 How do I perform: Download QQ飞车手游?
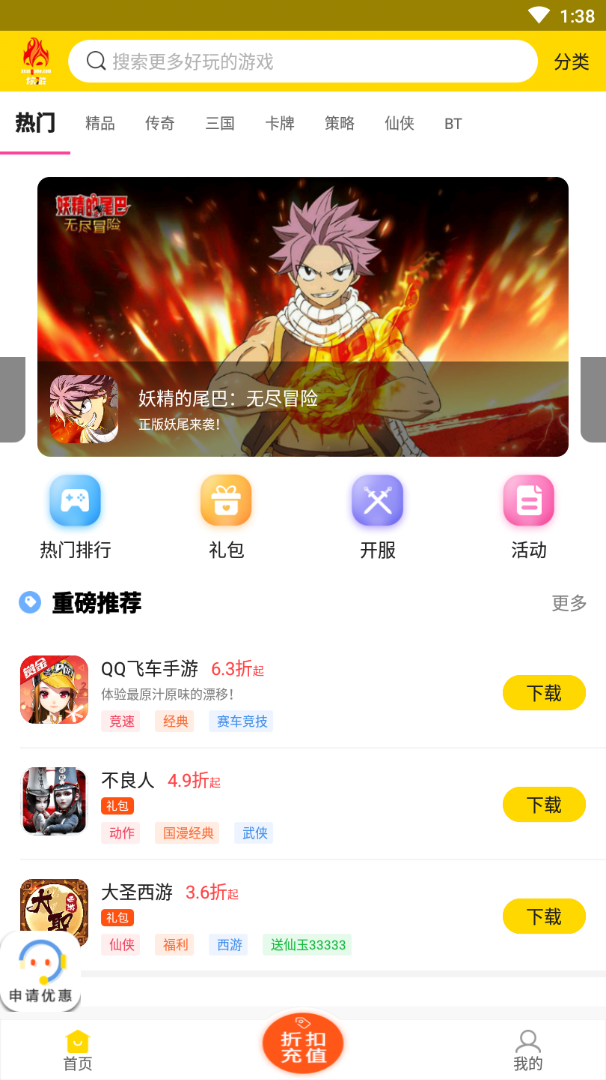(543, 693)
